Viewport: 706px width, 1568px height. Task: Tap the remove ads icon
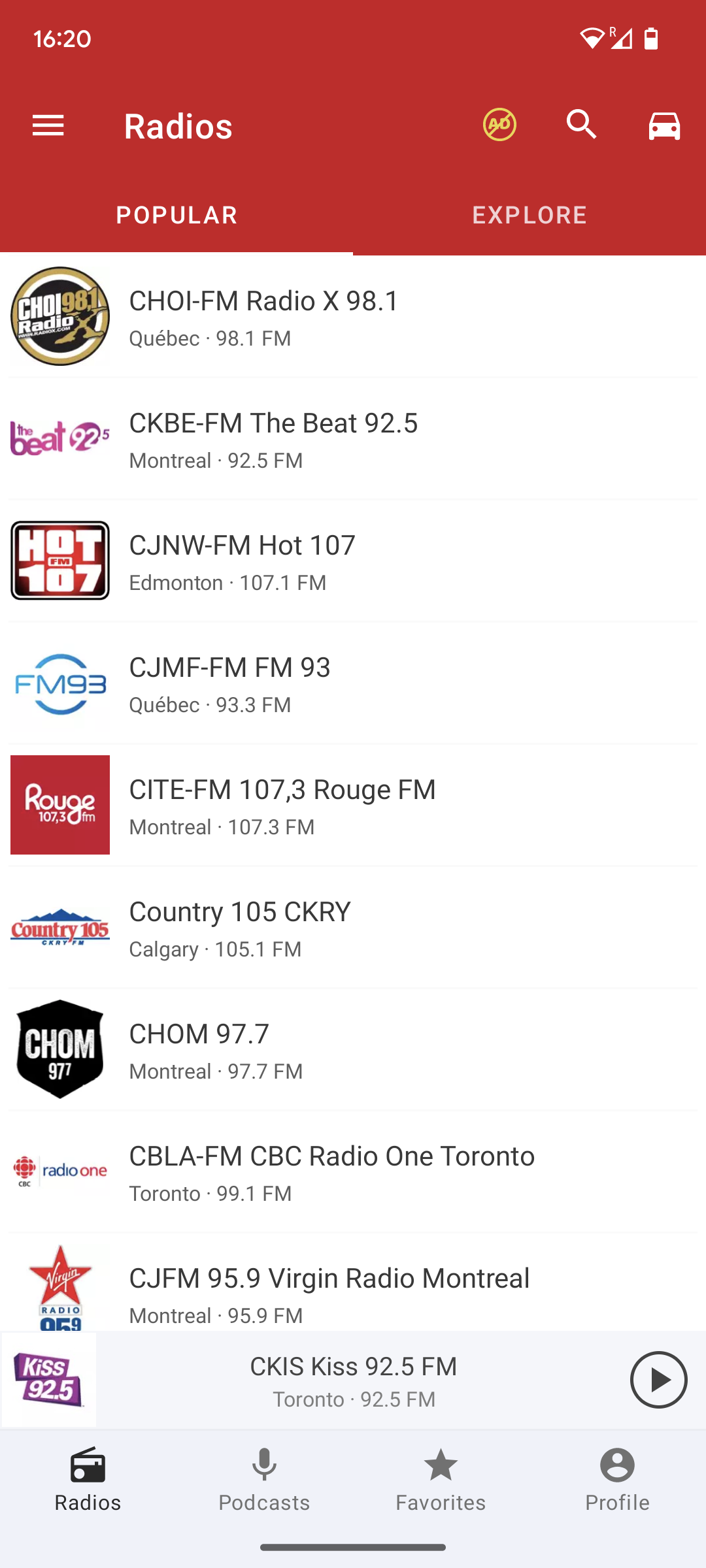point(499,125)
